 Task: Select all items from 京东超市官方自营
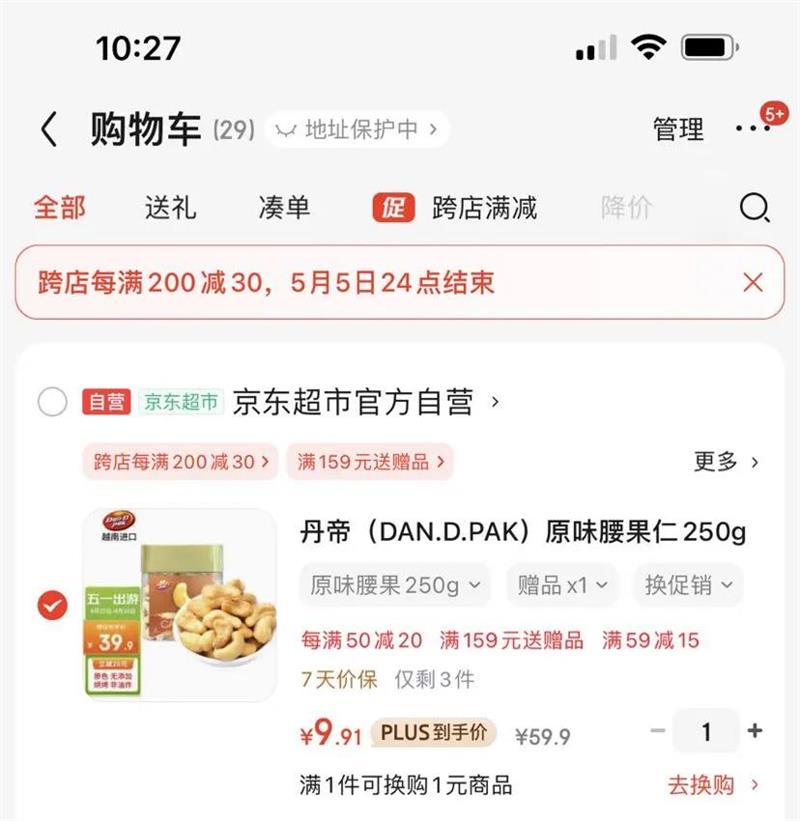52,402
